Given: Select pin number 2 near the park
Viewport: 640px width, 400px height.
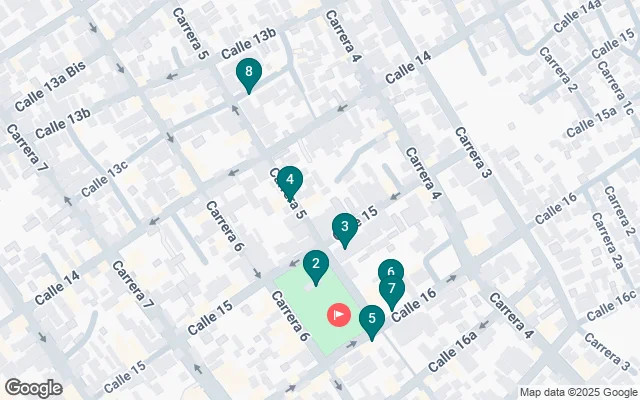Looking at the screenshot, I should point(316,265).
